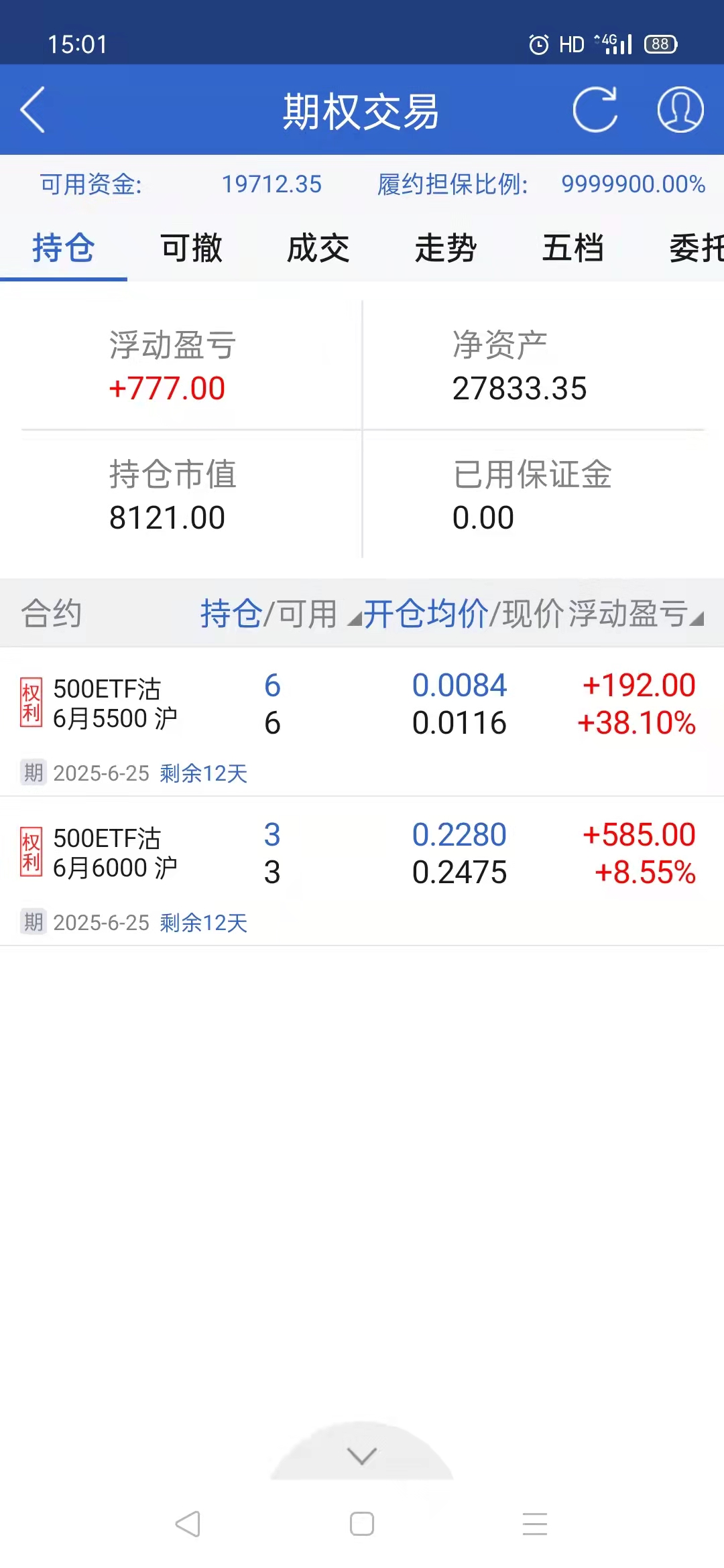The height and width of the screenshot is (1568, 724).
Task: Switch to the 可撤 tab
Action: [191, 248]
